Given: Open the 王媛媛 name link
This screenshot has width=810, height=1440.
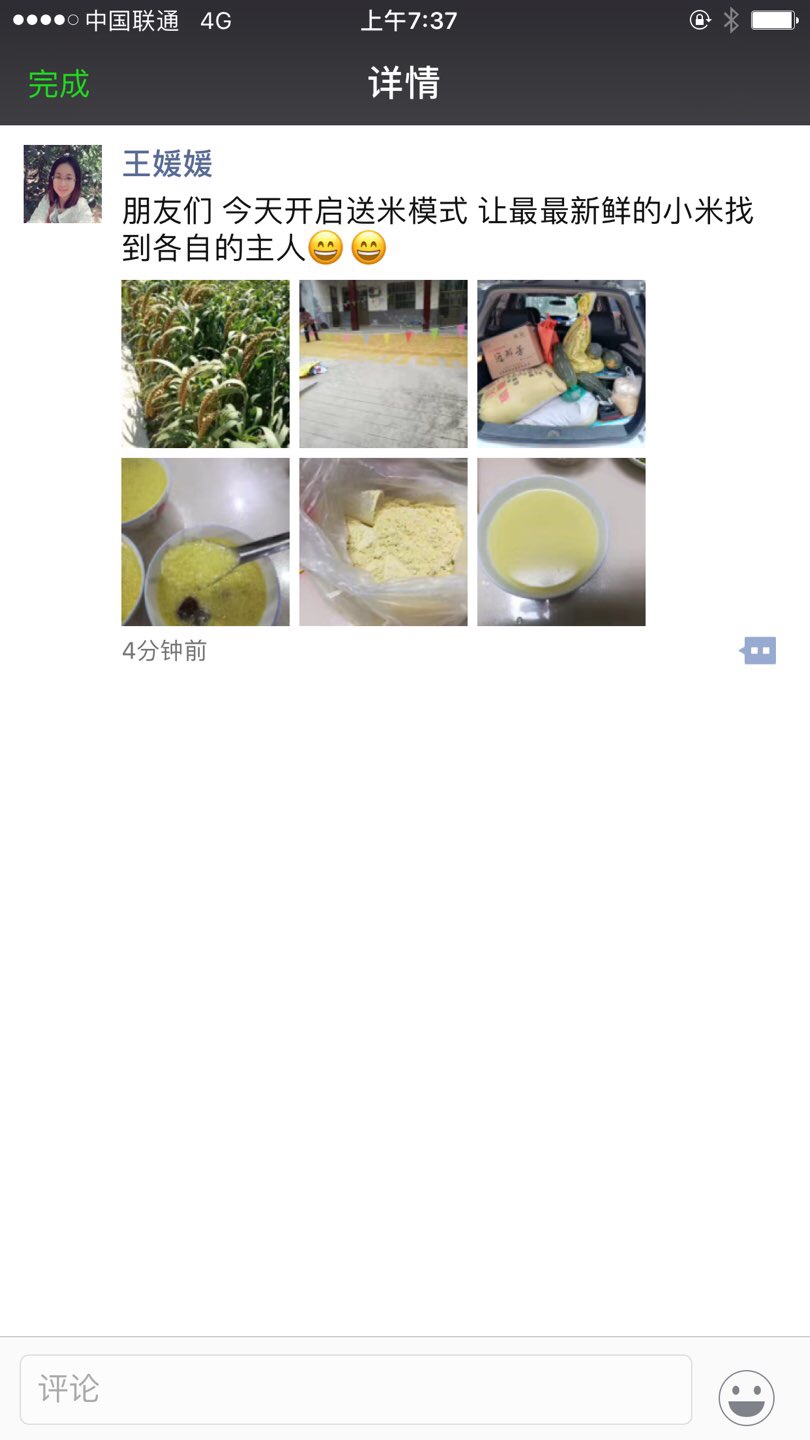Looking at the screenshot, I should [167, 163].
